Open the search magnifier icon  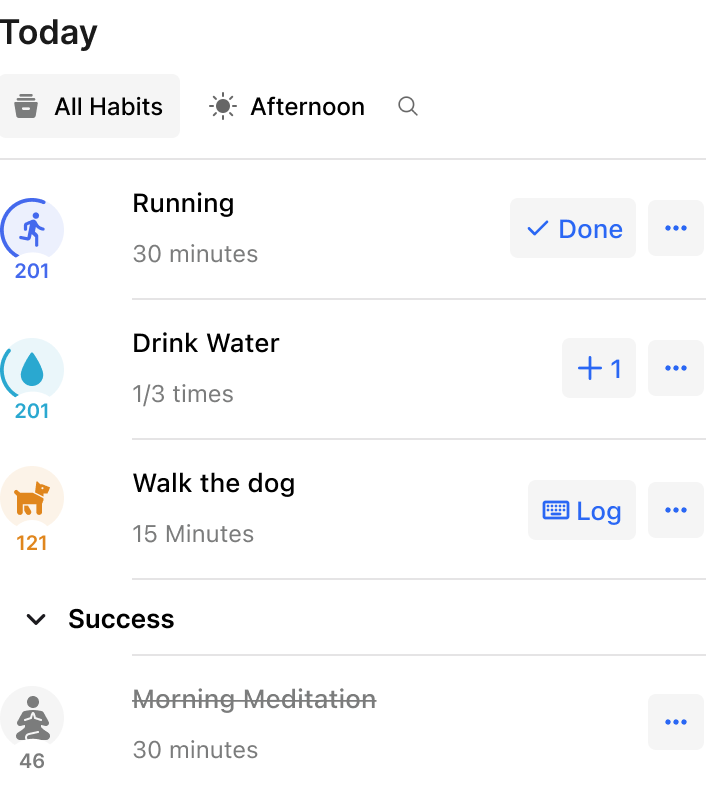tap(407, 106)
